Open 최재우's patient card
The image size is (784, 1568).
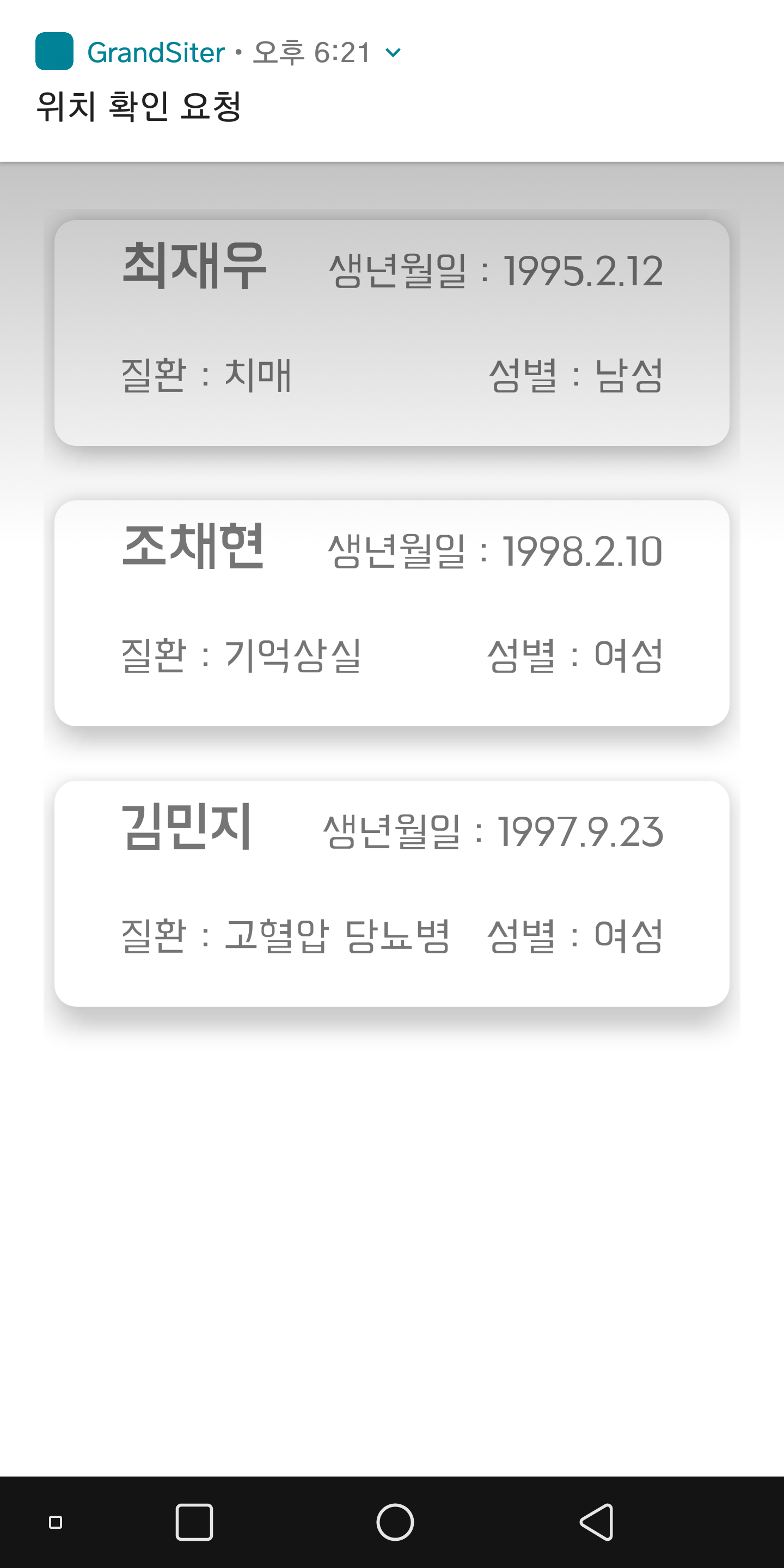(391, 333)
